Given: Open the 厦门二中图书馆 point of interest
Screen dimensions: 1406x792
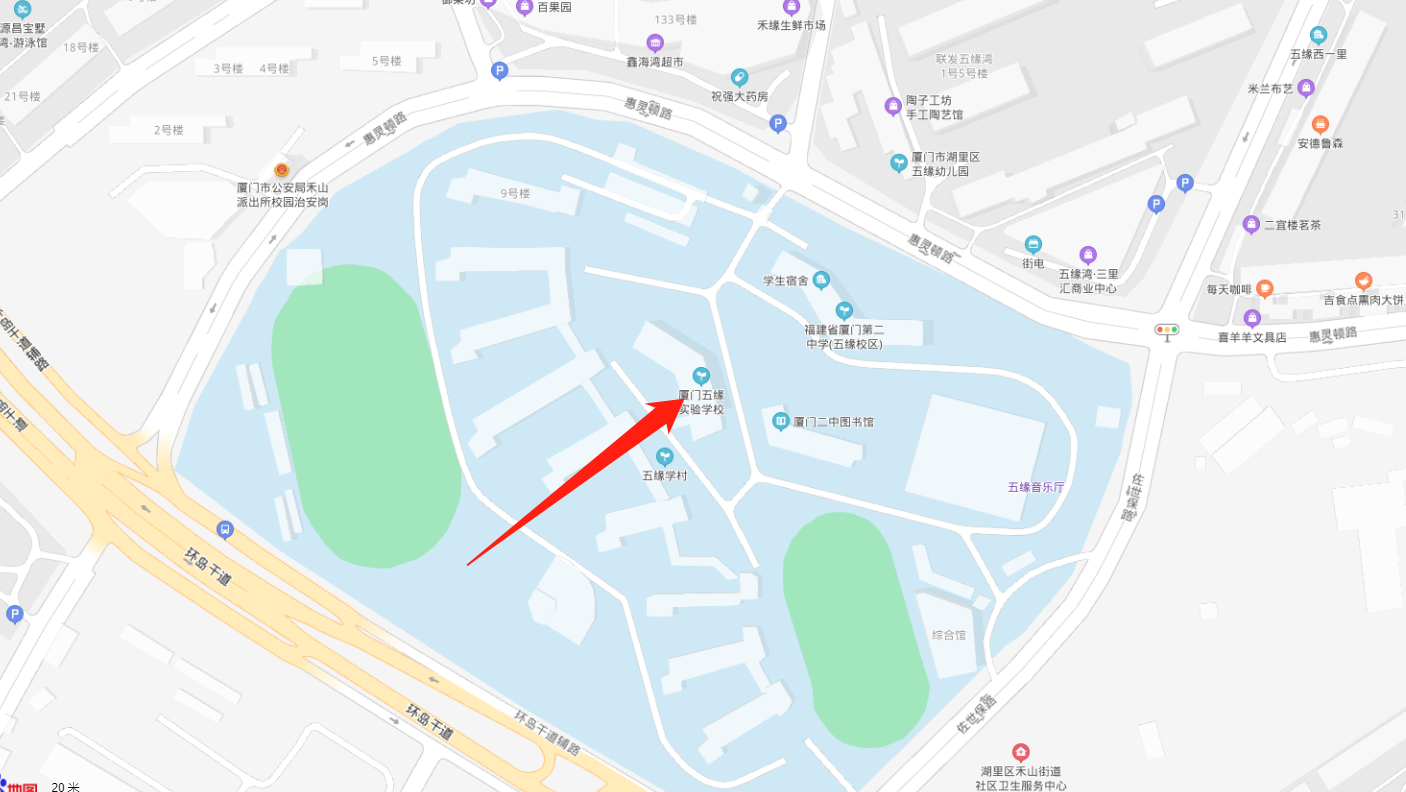Looking at the screenshot, I should 781,421.
